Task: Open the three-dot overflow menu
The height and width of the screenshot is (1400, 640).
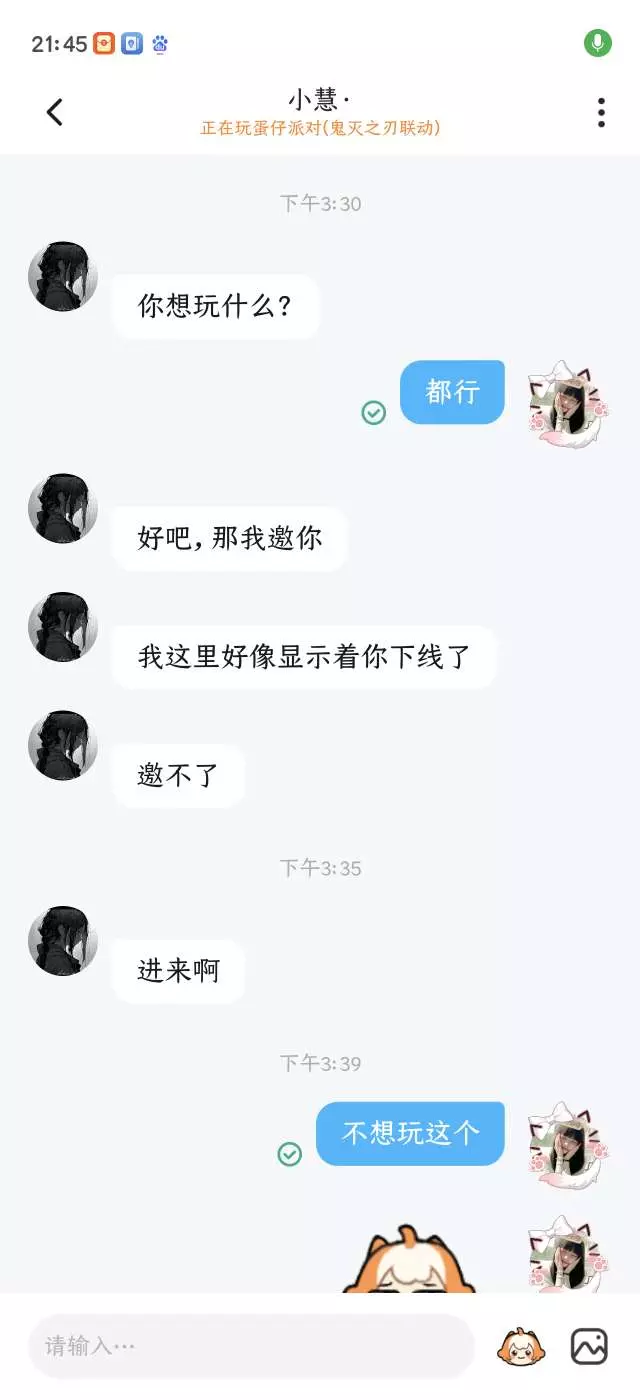Action: click(x=601, y=112)
